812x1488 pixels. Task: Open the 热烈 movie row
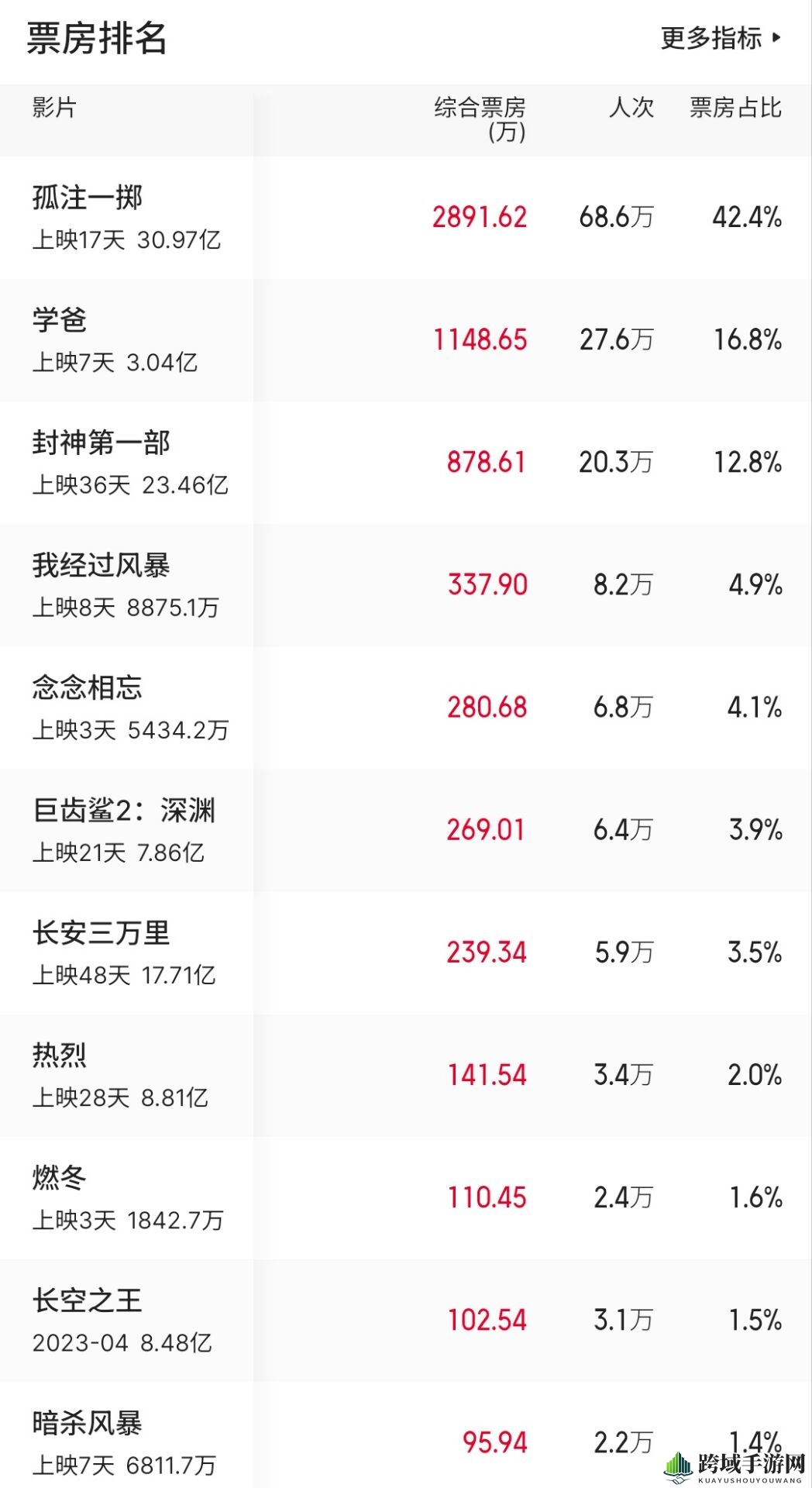tap(406, 1075)
